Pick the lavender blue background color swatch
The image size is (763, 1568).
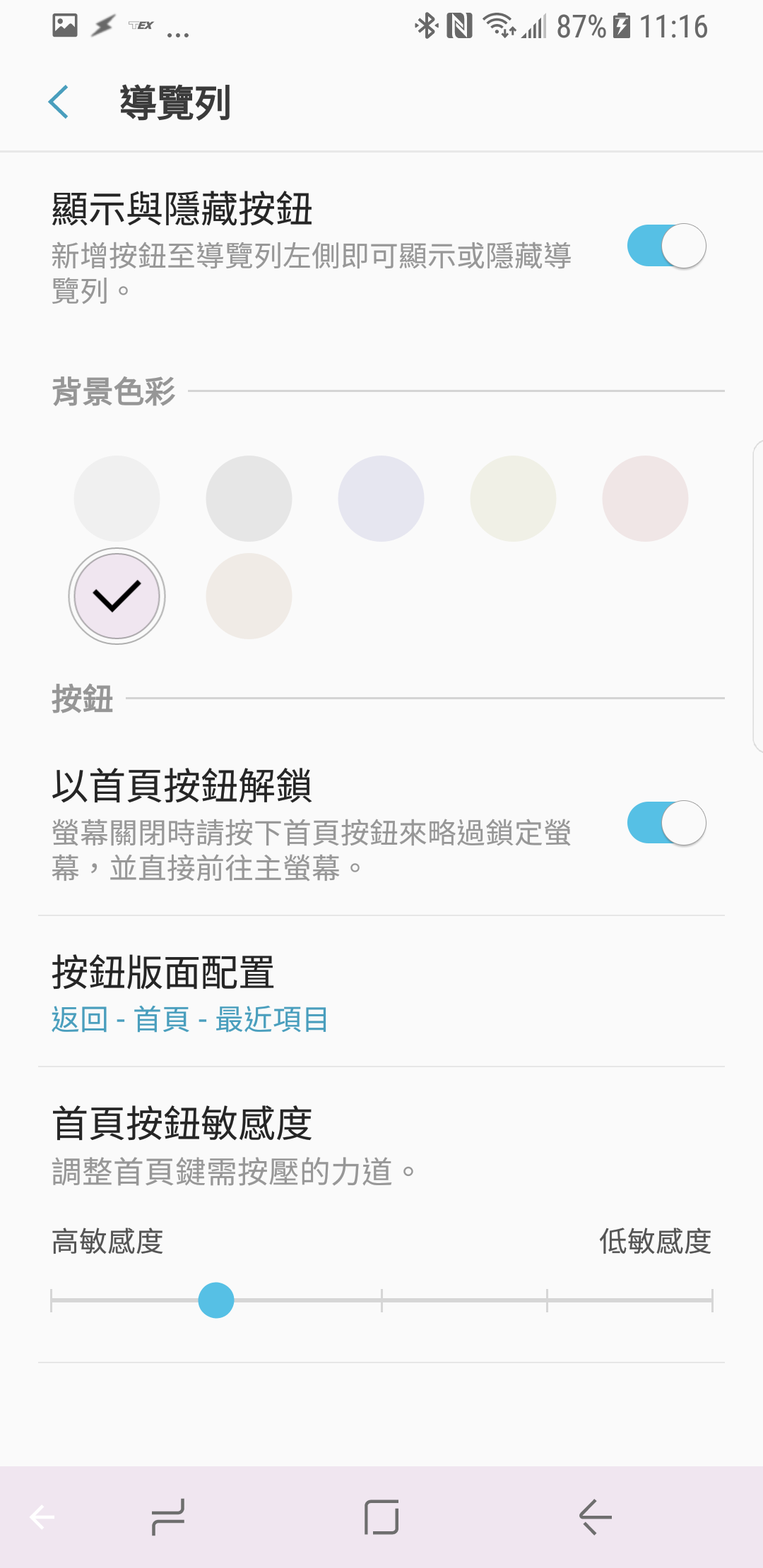(381, 499)
